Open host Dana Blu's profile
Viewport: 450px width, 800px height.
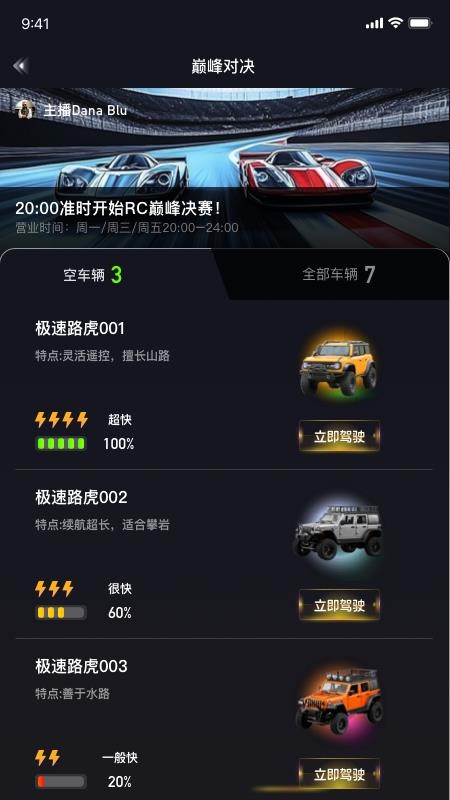pos(71,110)
